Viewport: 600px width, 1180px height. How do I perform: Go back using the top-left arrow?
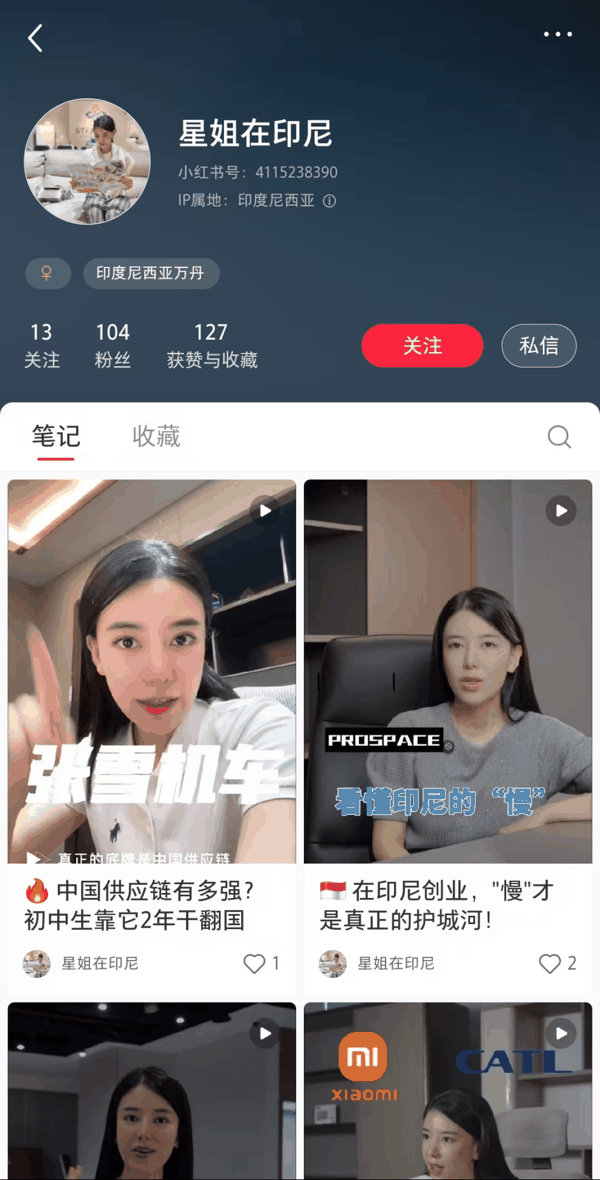click(x=36, y=38)
